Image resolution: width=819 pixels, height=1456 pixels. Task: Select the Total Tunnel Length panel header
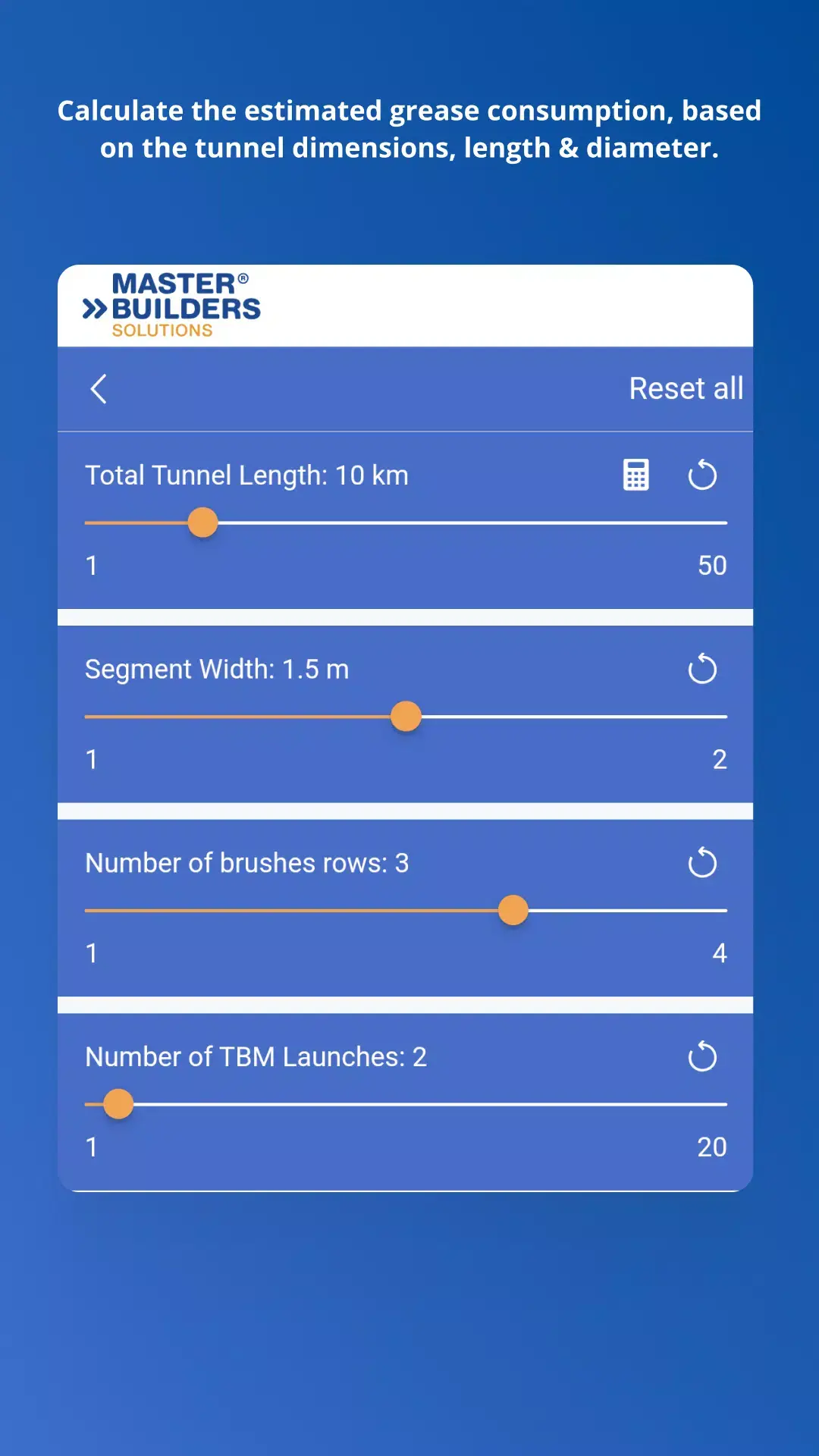(x=246, y=475)
